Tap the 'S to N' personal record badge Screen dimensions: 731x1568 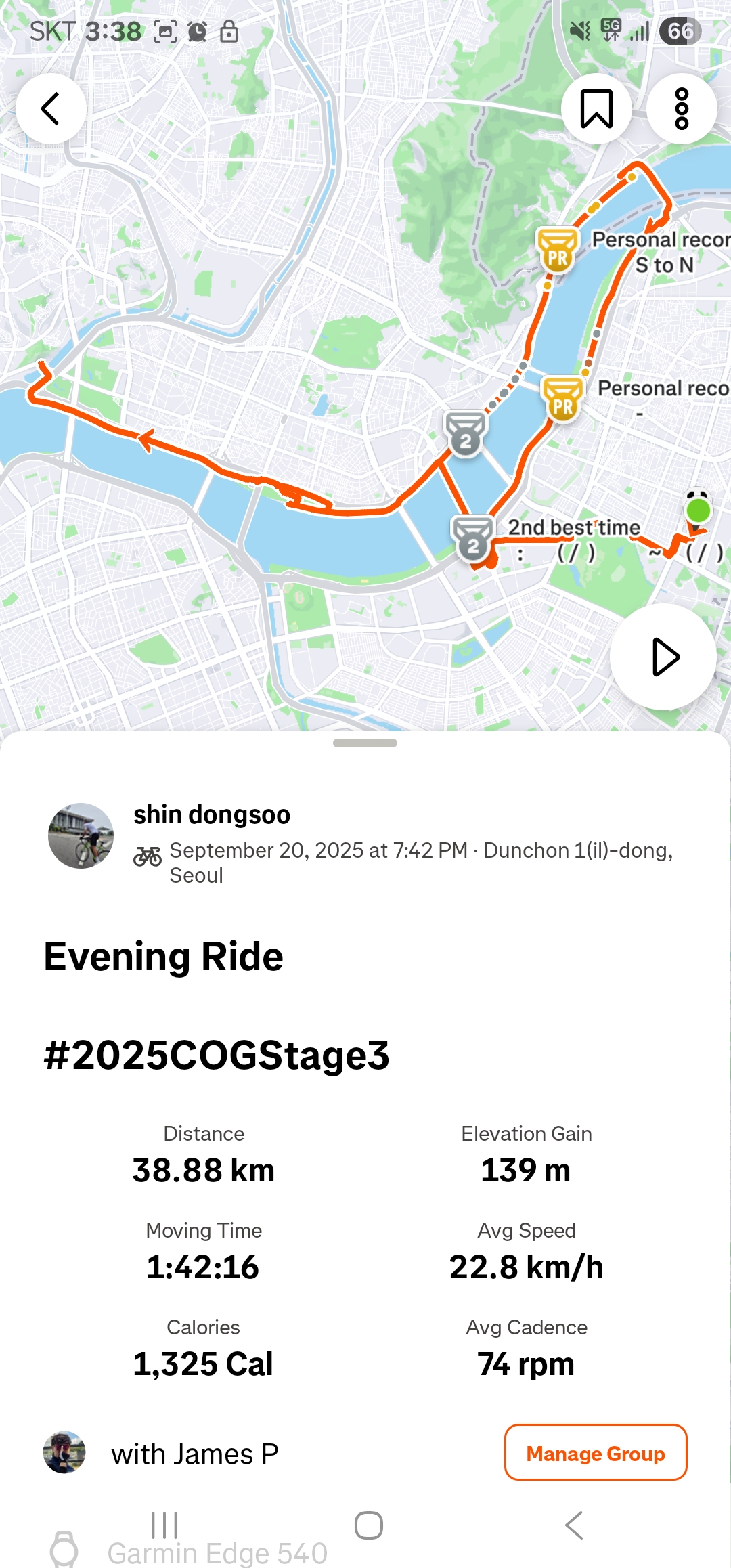click(558, 250)
